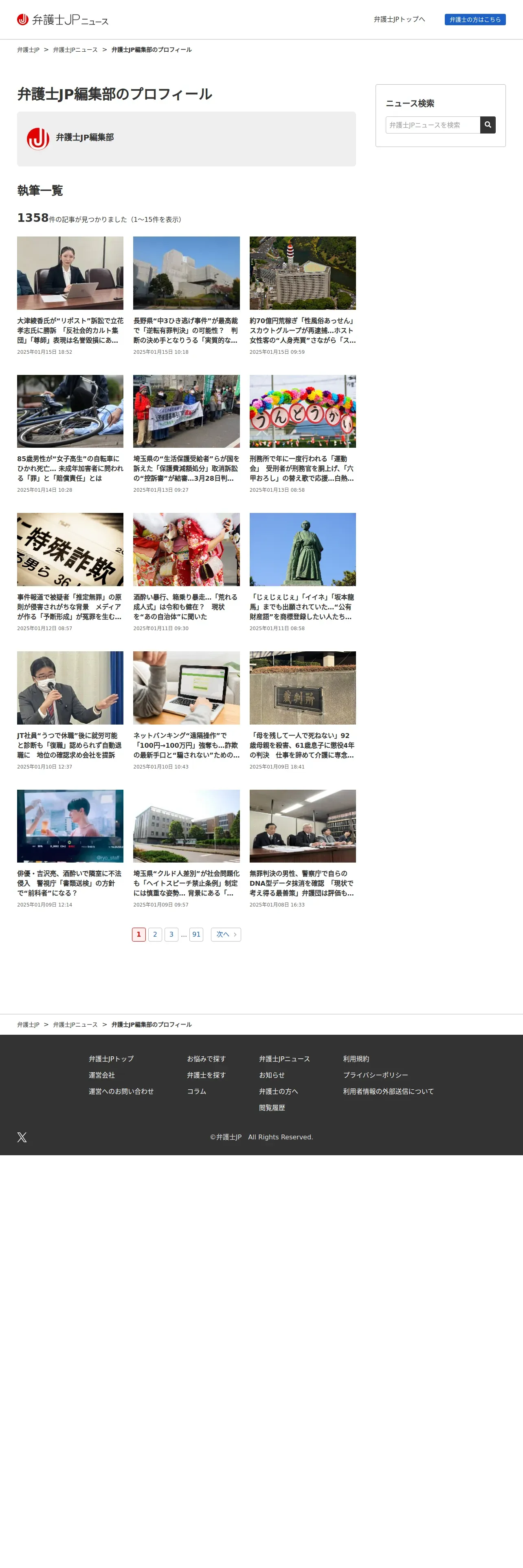The image size is (523, 1568).
Task: Open article on JT社員 うつで休職
Action: (x=70, y=710)
